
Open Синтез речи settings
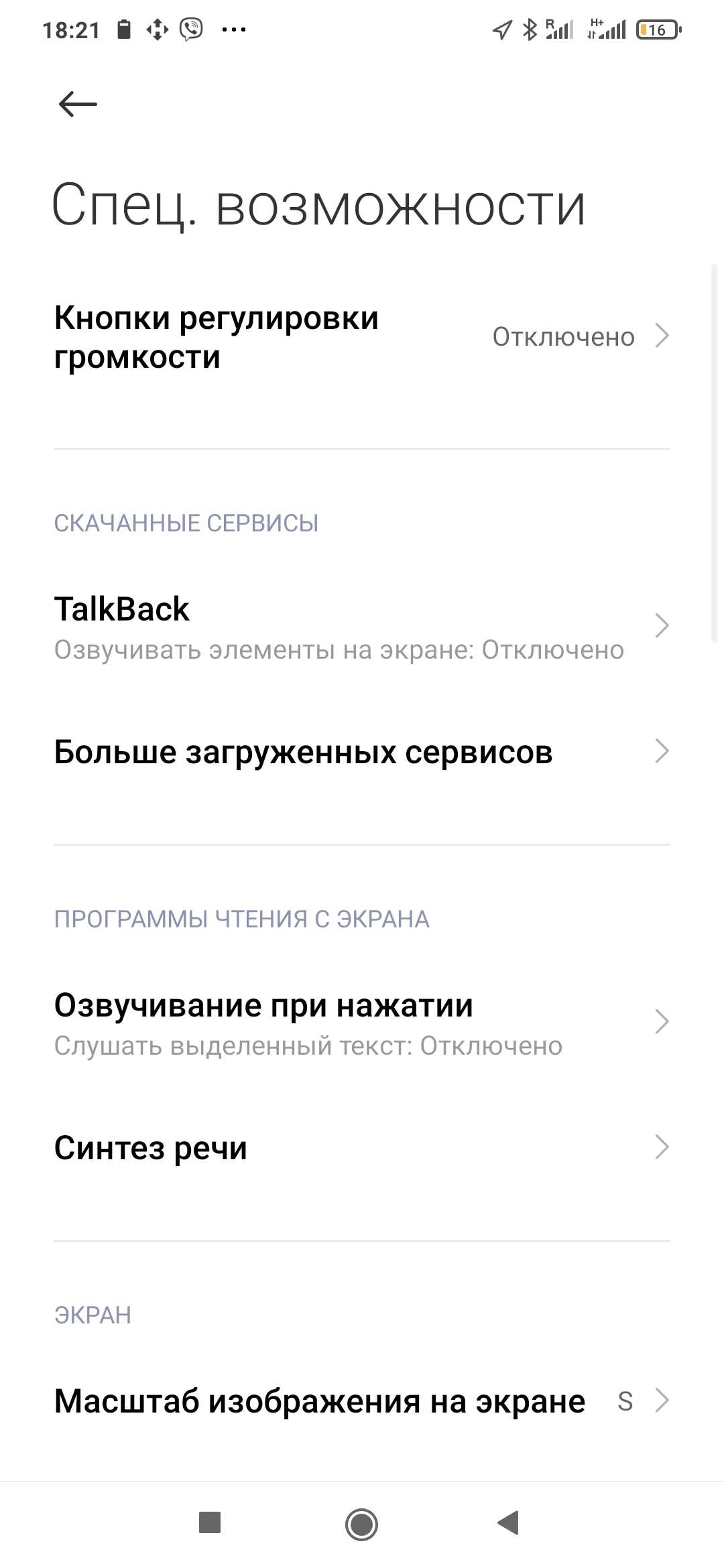tap(362, 1148)
